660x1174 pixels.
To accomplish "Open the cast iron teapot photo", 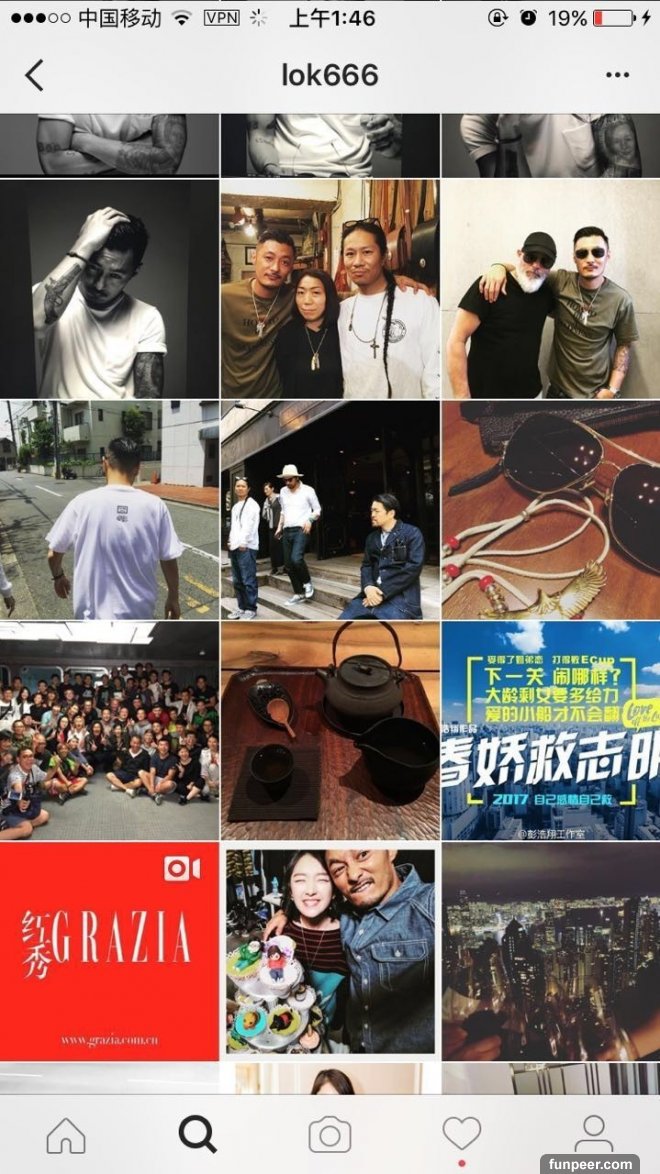I will [x=330, y=731].
